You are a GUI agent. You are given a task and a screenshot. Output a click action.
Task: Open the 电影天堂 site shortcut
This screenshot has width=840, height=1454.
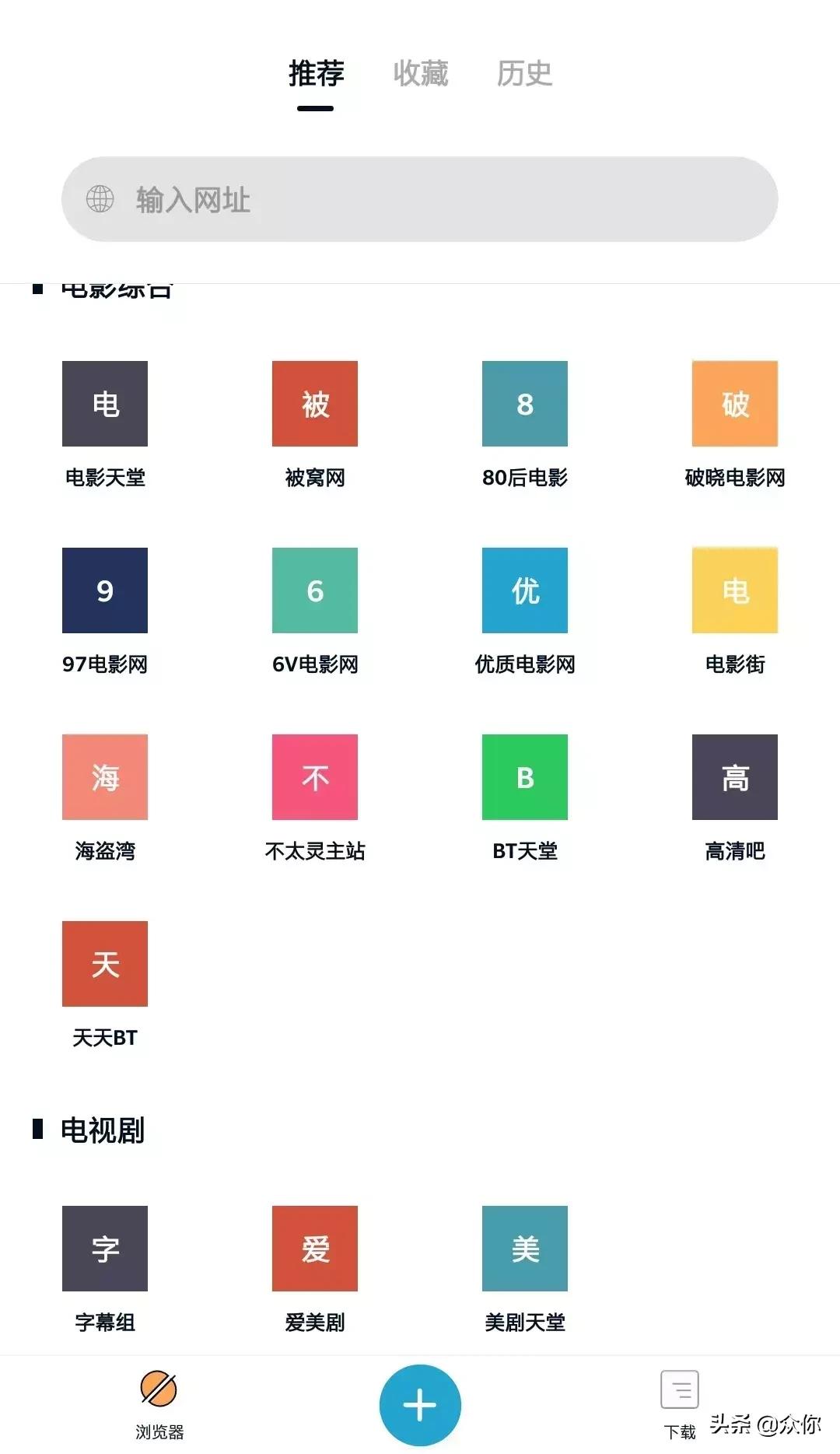(x=104, y=403)
